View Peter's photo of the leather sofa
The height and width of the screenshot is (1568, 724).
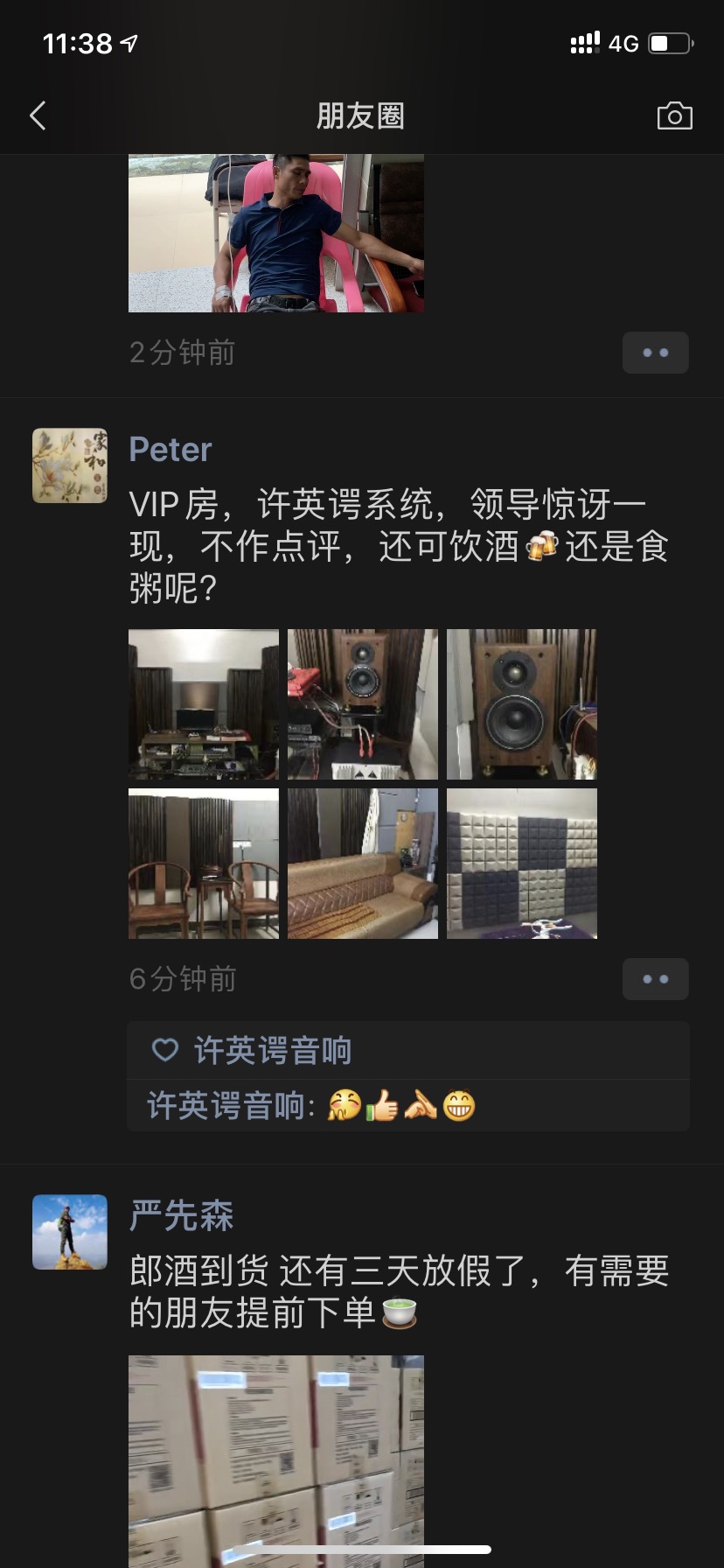point(363,864)
